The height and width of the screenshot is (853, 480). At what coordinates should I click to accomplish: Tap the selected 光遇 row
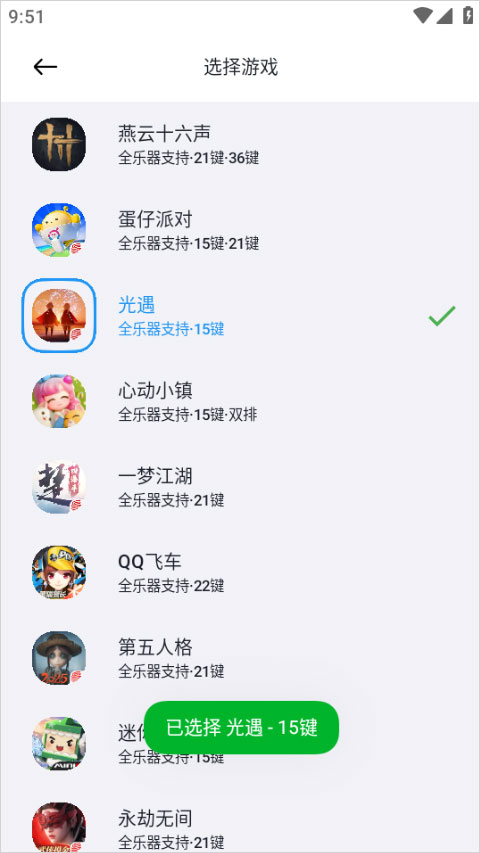point(240,316)
